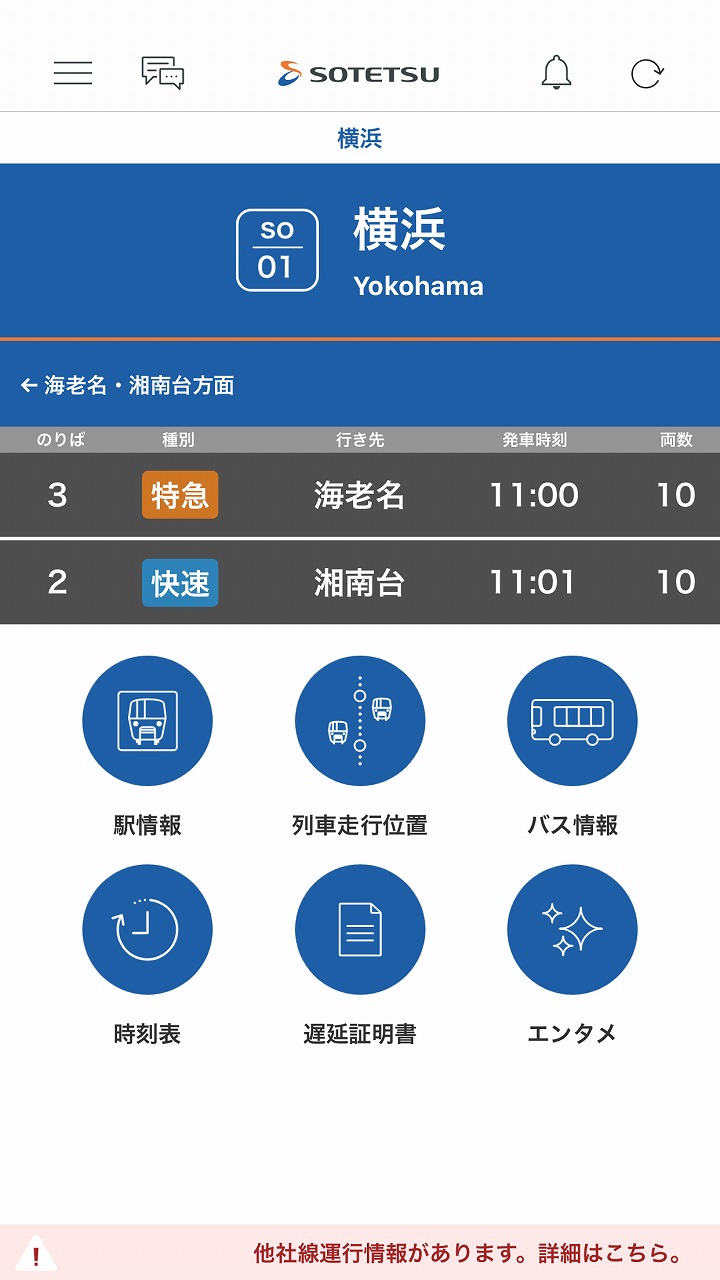Image resolution: width=720 pixels, height=1280 pixels.
Task: Open 駅情報 station information
Action: click(x=147, y=721)
